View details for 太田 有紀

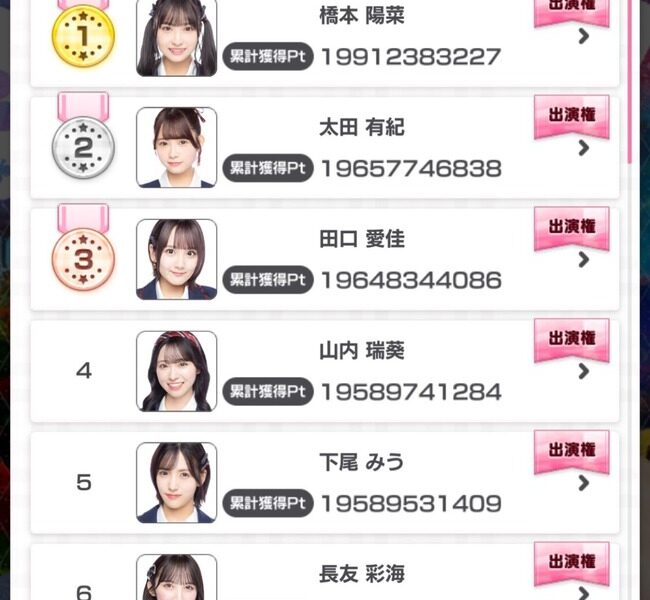(584, 148)
